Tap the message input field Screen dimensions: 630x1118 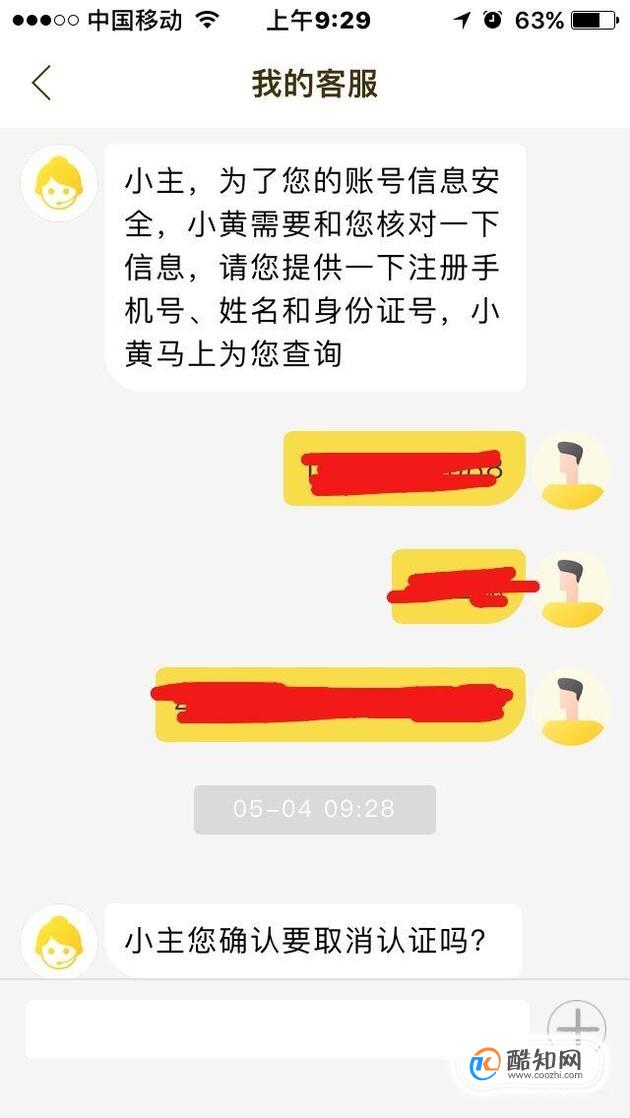pyautogui.click(x=277, y=1029)
